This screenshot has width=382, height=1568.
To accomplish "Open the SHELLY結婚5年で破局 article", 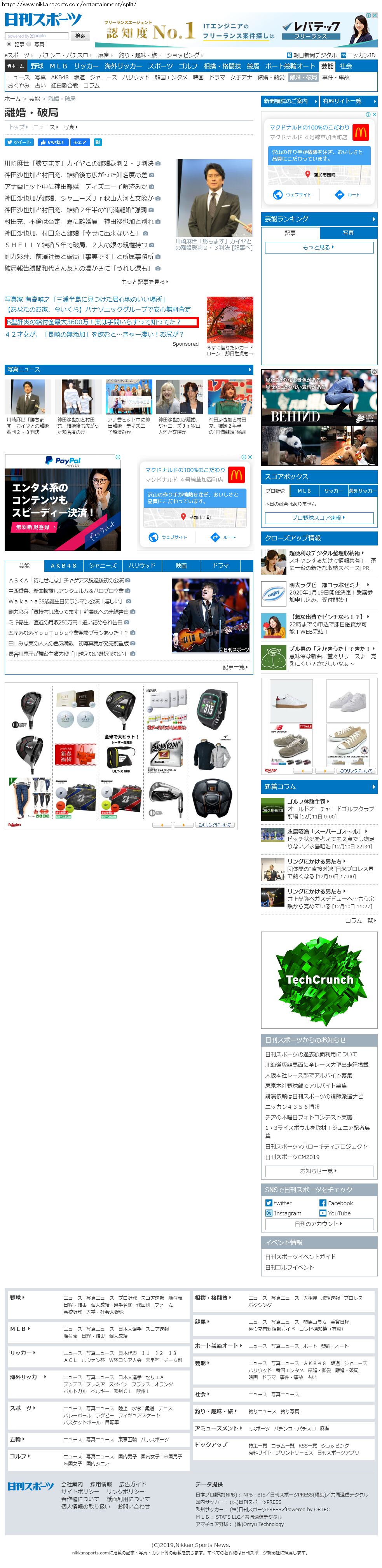I will [79, 245].
